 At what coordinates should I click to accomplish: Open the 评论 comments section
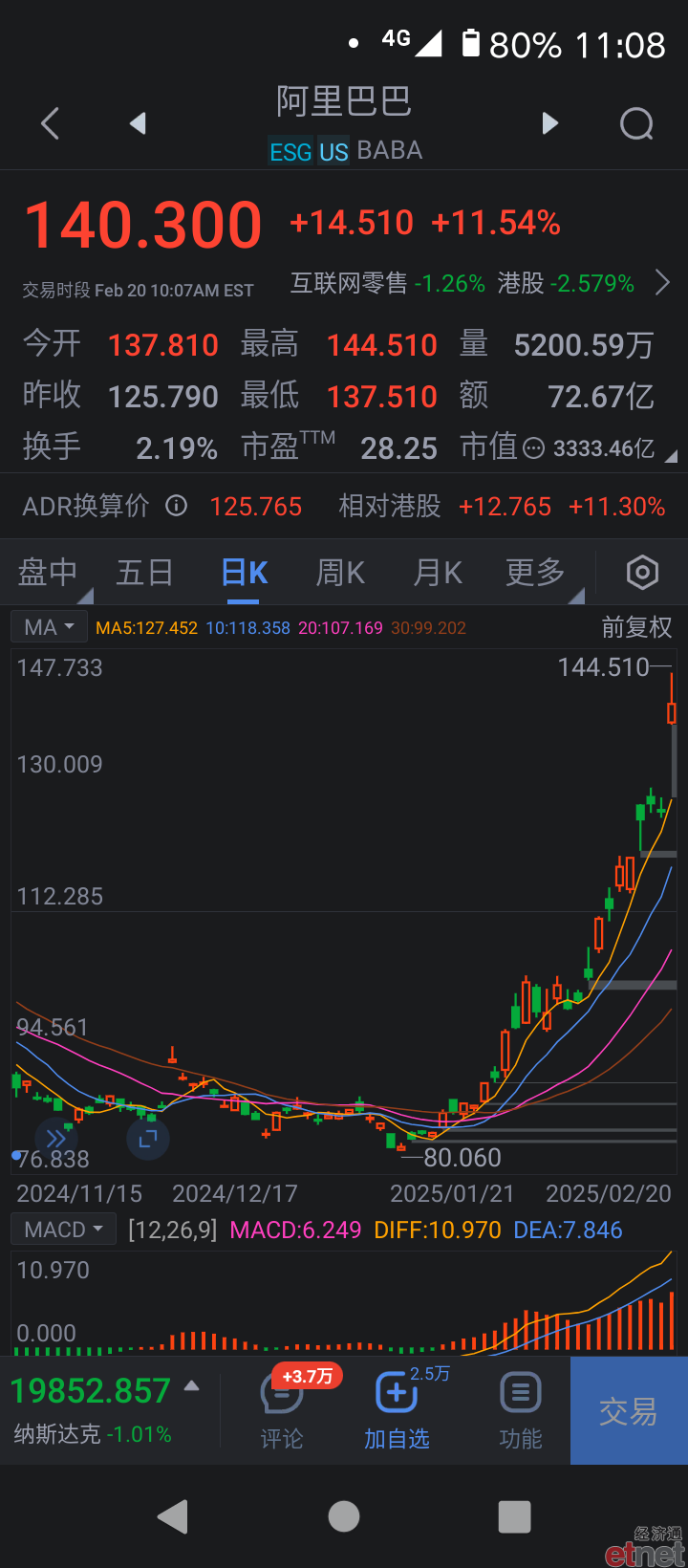(282, 1411)
